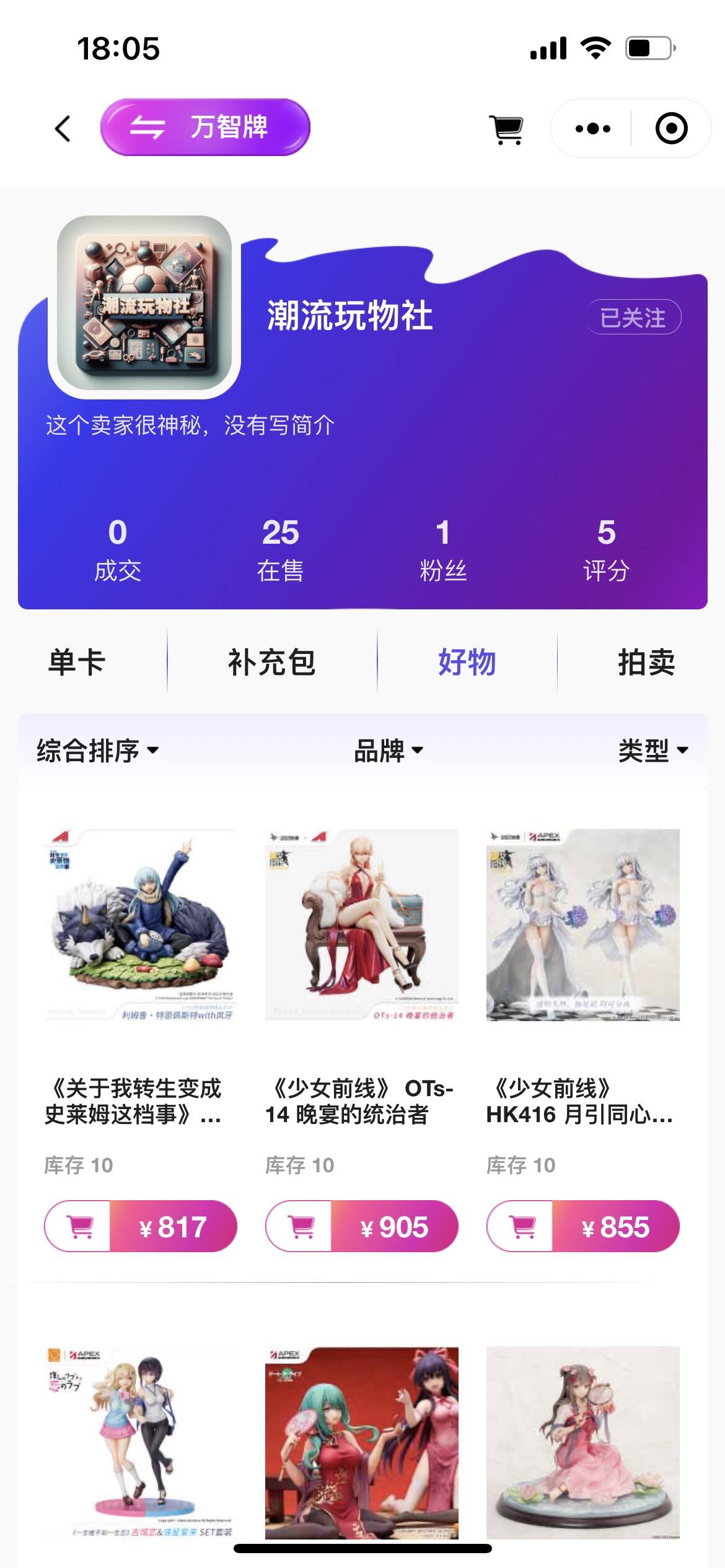Screen dimensions: 725x1568
Task: Add the ¥905 figure to cart
Action: [x=301, y=1227]
